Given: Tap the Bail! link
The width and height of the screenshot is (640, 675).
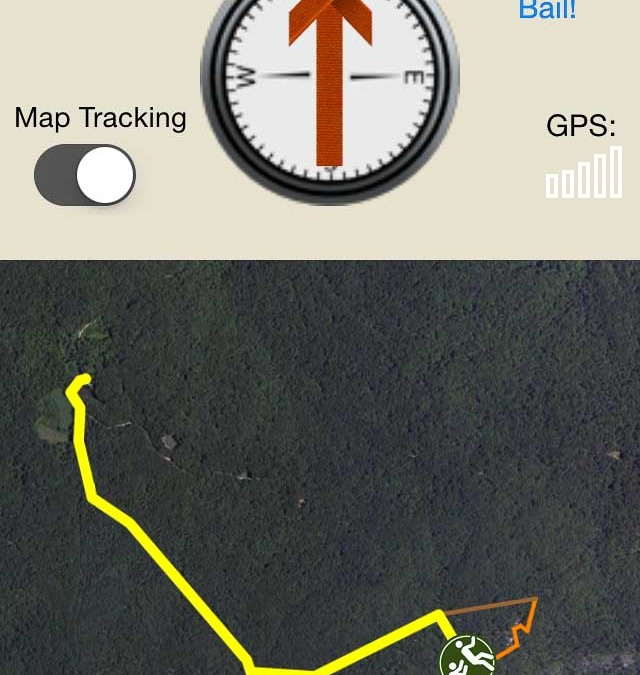Looking at the screenshot, I should 547,10.
